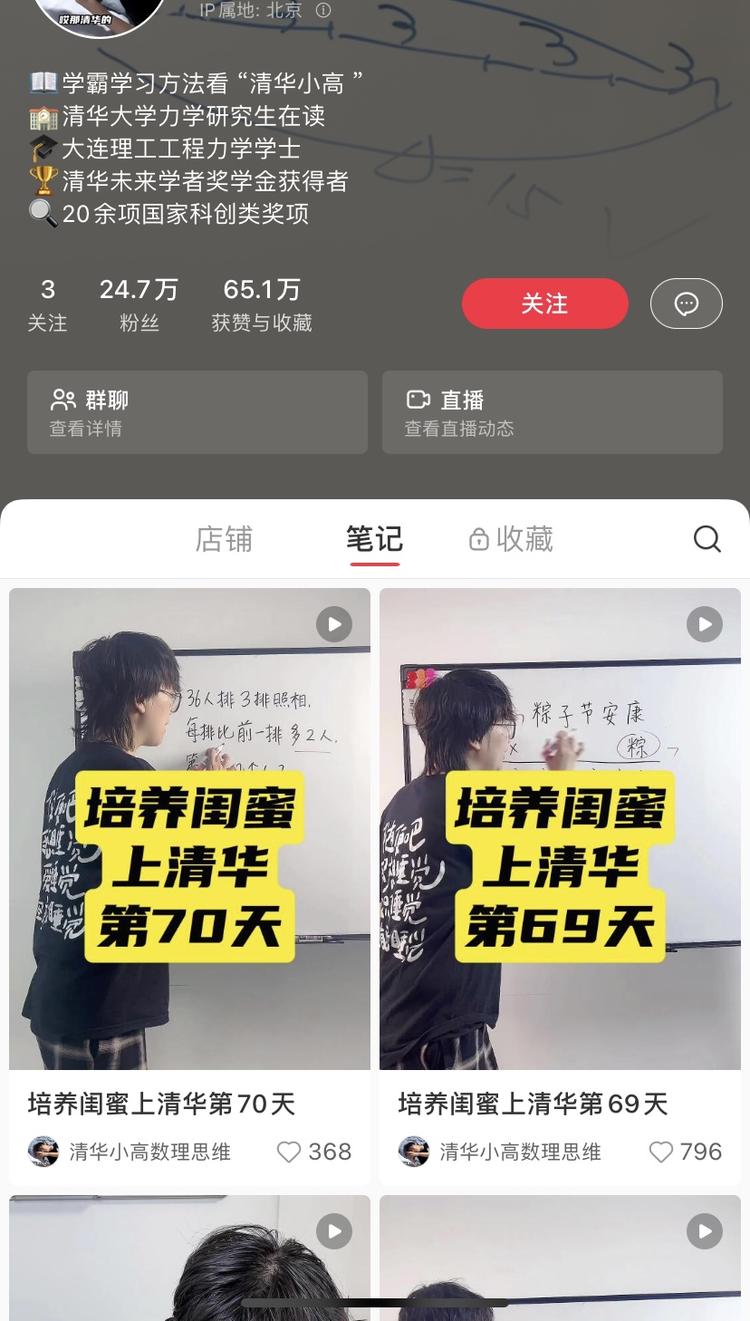750x1321 pixels.
Task: Click the 直播 live camera icon
Action: [419, 399]
